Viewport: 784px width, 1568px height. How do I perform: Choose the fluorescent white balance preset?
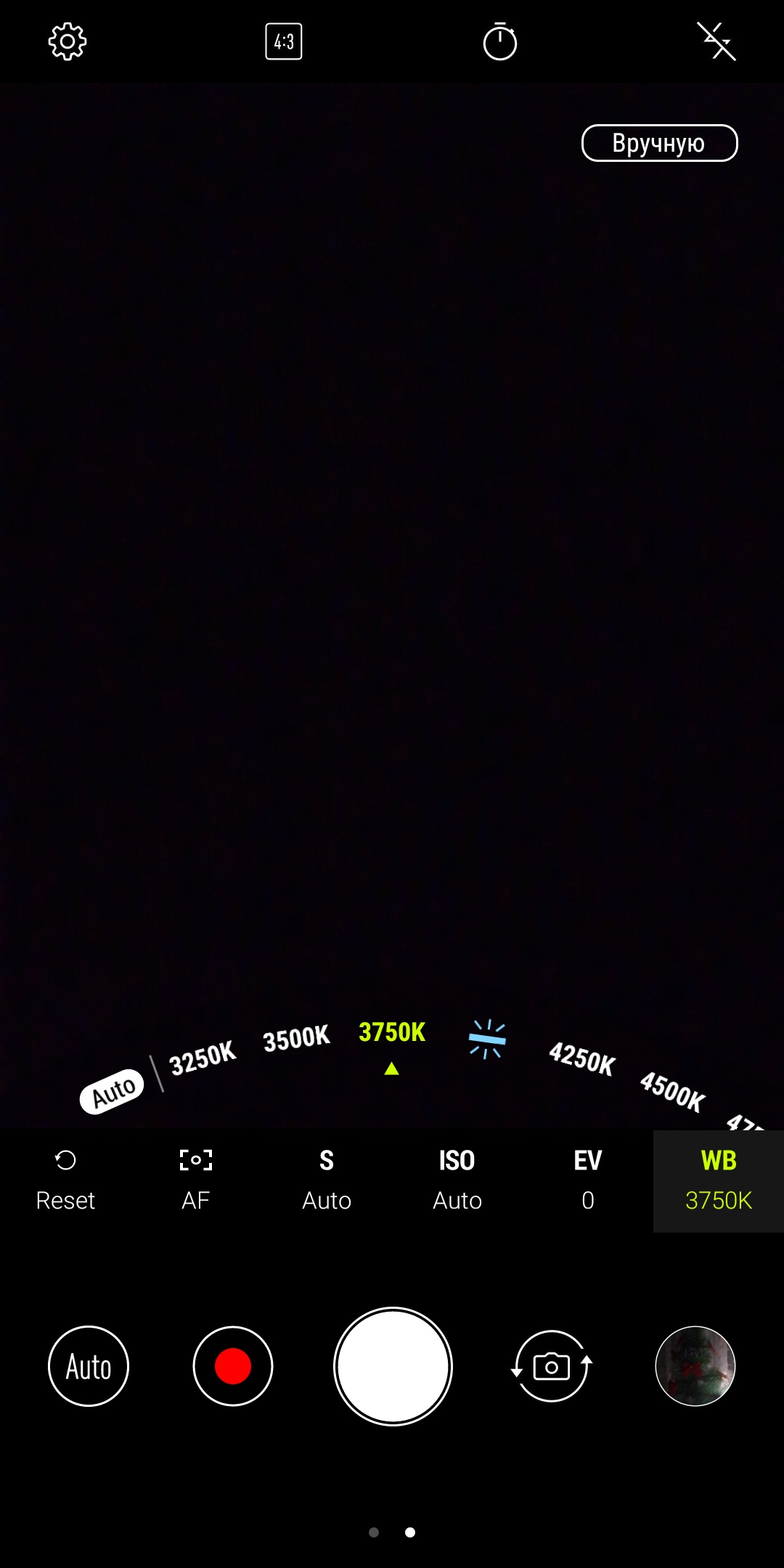[x=487, y=1039]
